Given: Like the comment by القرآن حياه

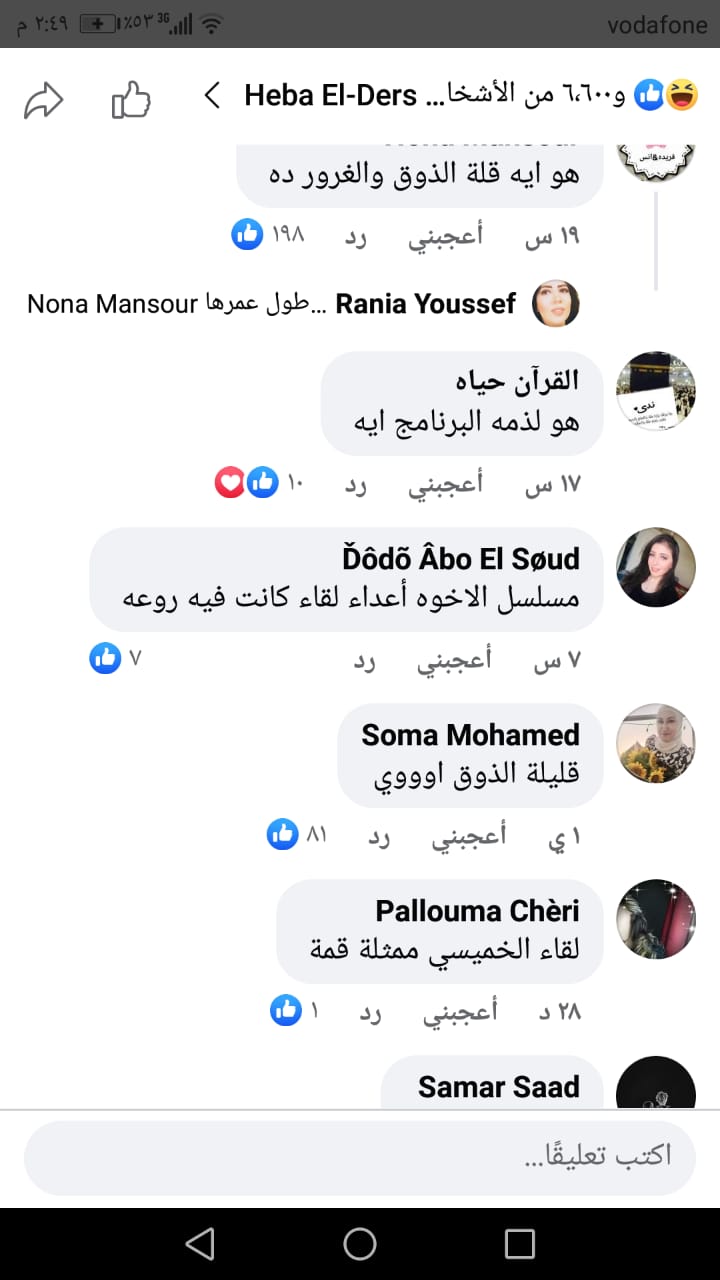Looking at the screenshot, I should [x=445, y=484].
